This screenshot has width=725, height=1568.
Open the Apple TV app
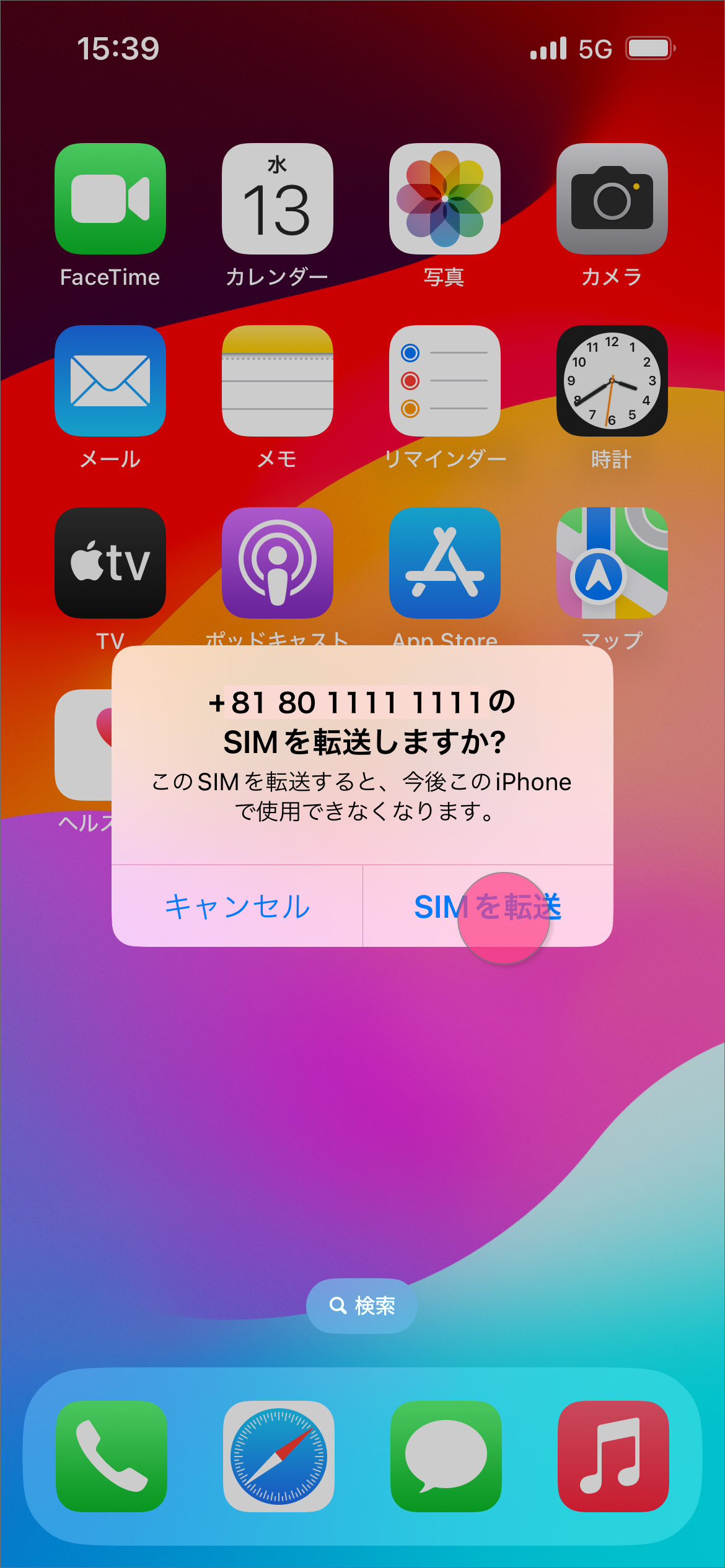110,563
